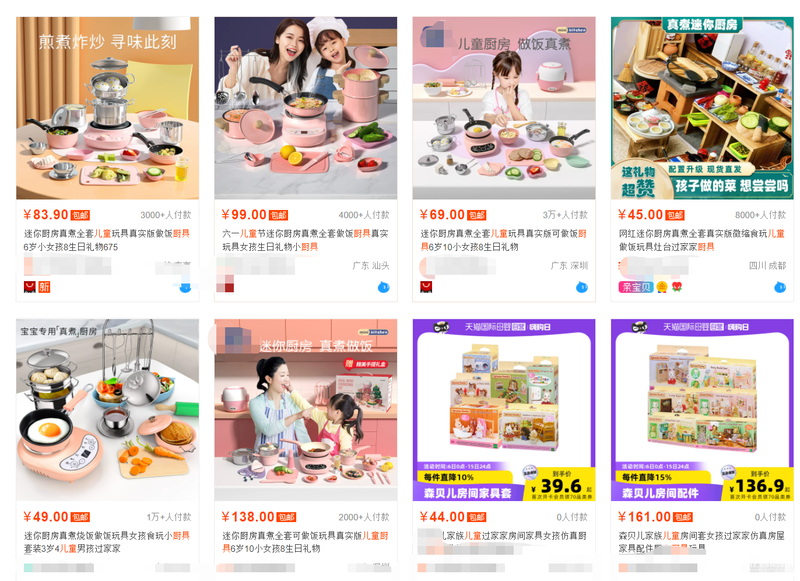Open the ¥99.00 children's day kitchen toy

click(305, 108)
